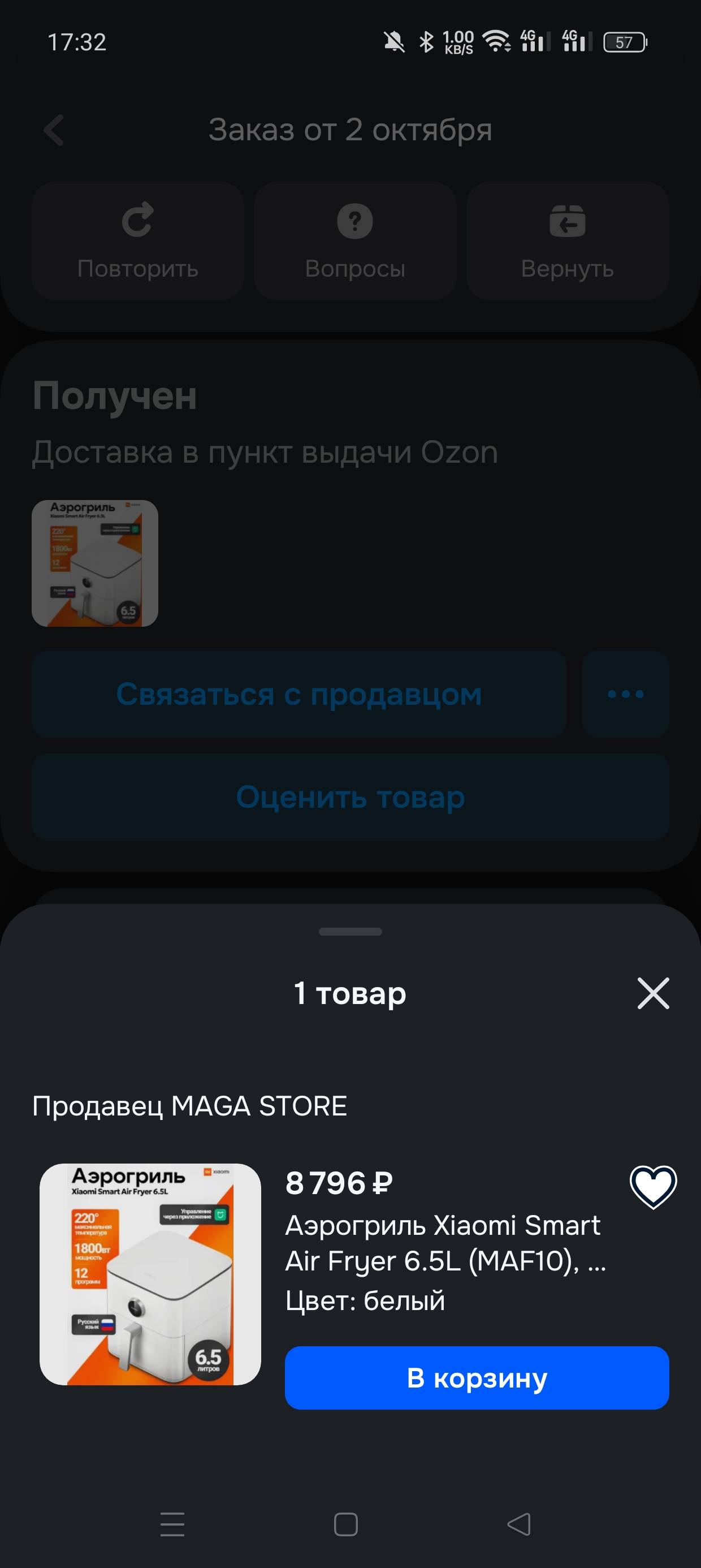Tap the Оценить товар button
Viewport: 701px width, 1568px height.
(350, 798)
